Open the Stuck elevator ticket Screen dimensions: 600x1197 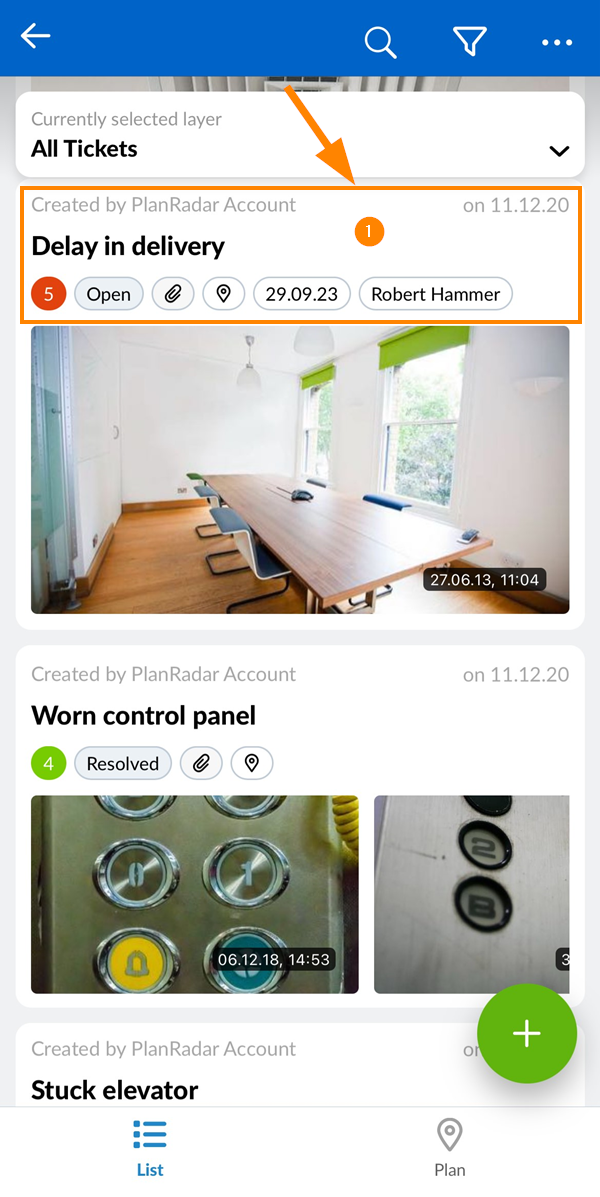point(115,1090)
